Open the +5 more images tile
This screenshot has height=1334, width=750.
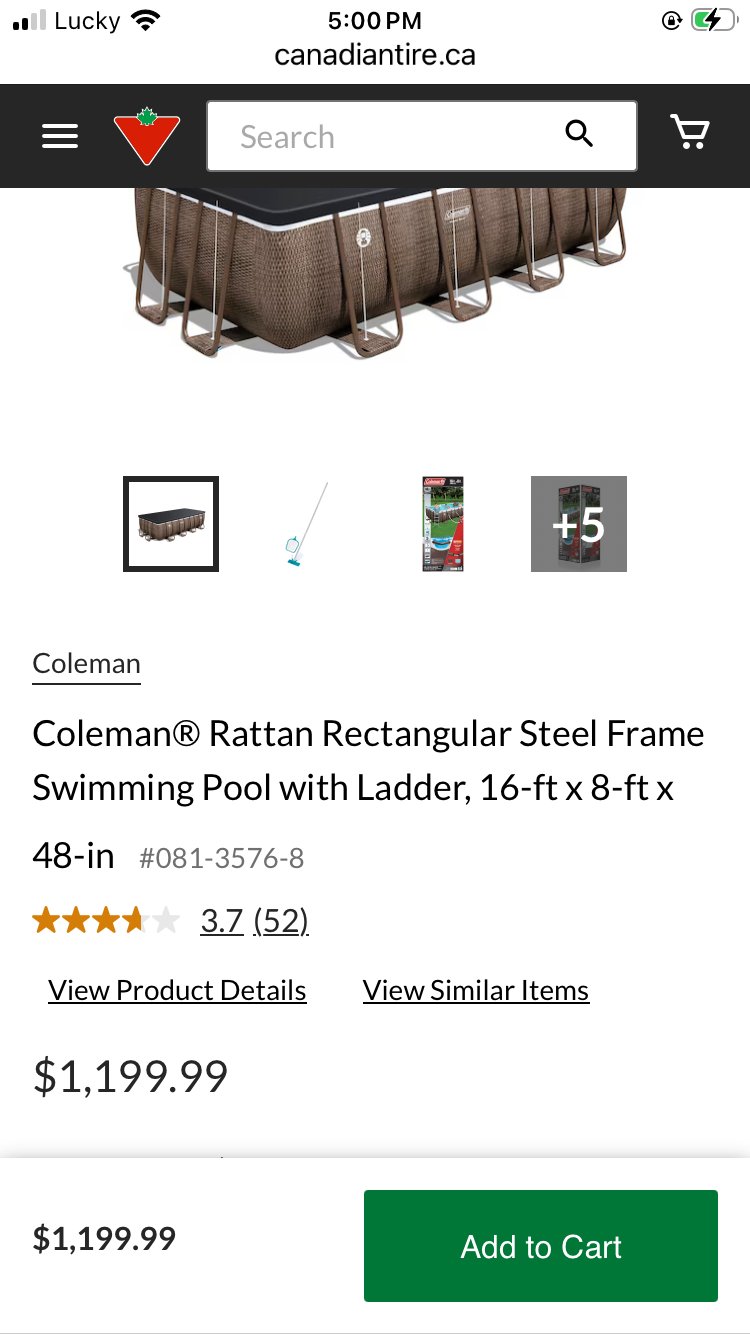579,524
